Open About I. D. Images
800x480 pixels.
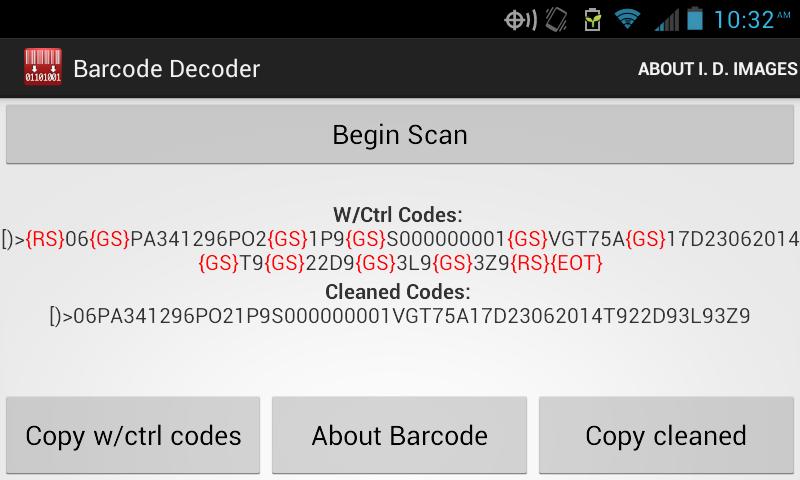point(717,69)
